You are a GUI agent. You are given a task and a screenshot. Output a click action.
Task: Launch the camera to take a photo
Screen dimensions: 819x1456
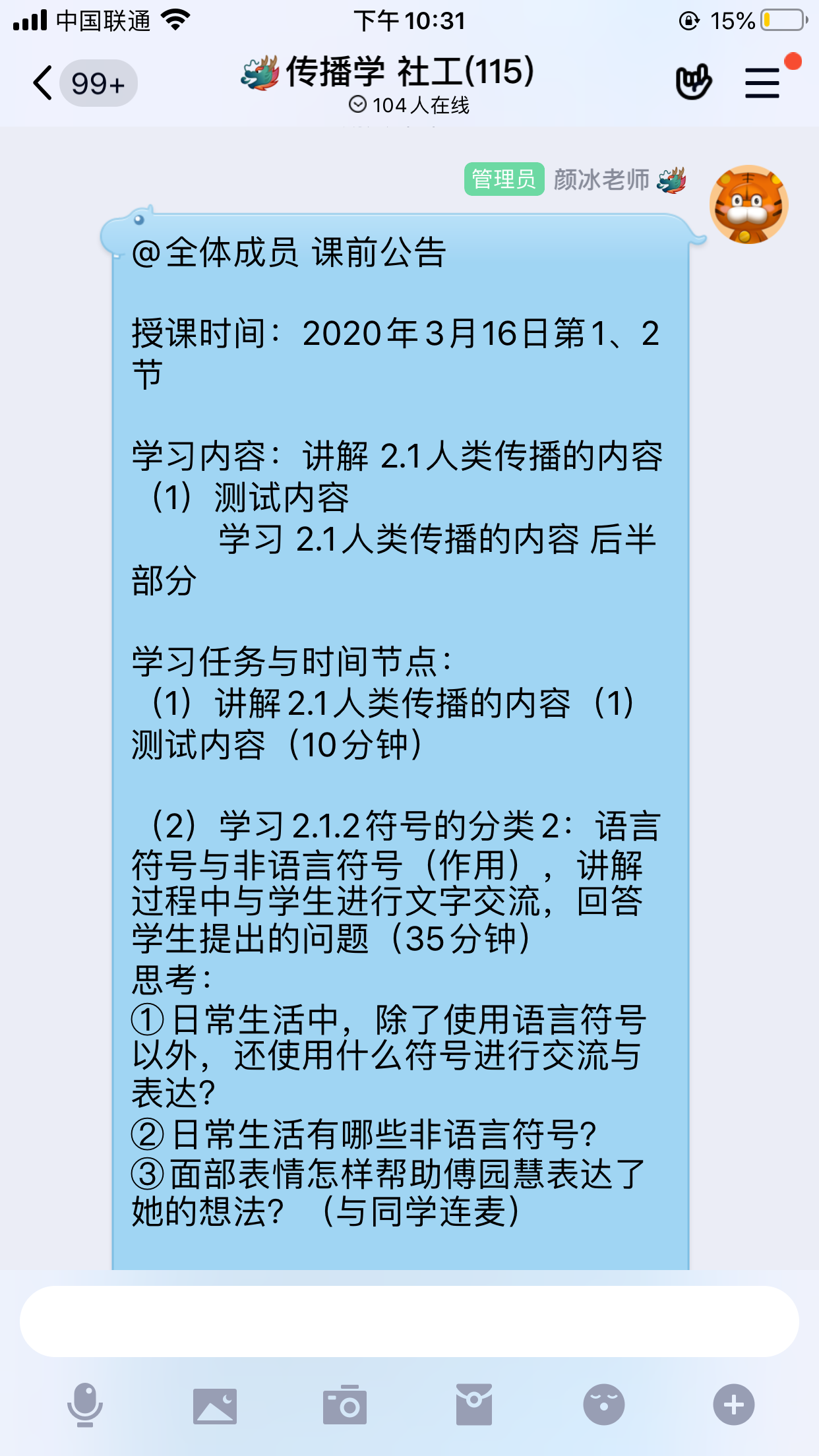point(344,1405)
